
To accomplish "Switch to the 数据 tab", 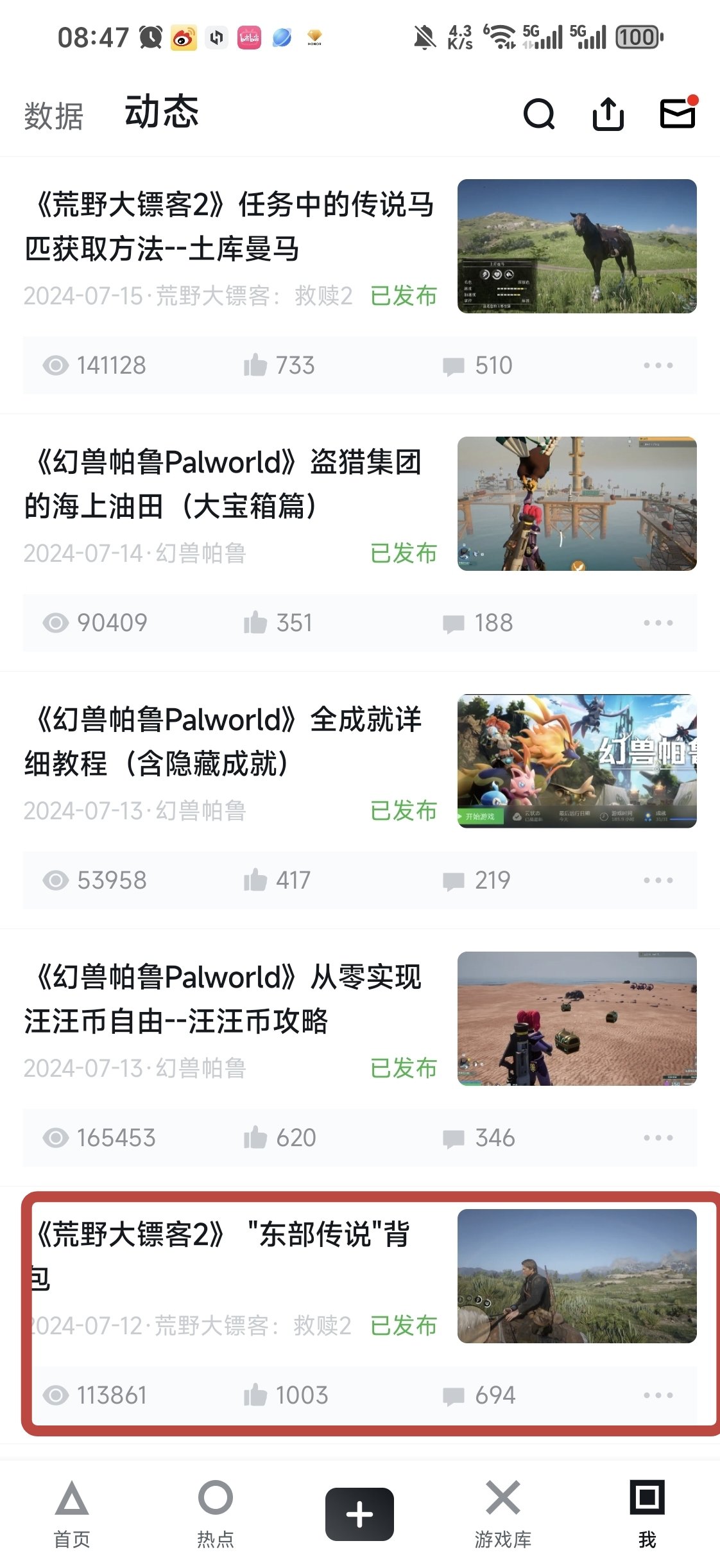I will 54,116.
